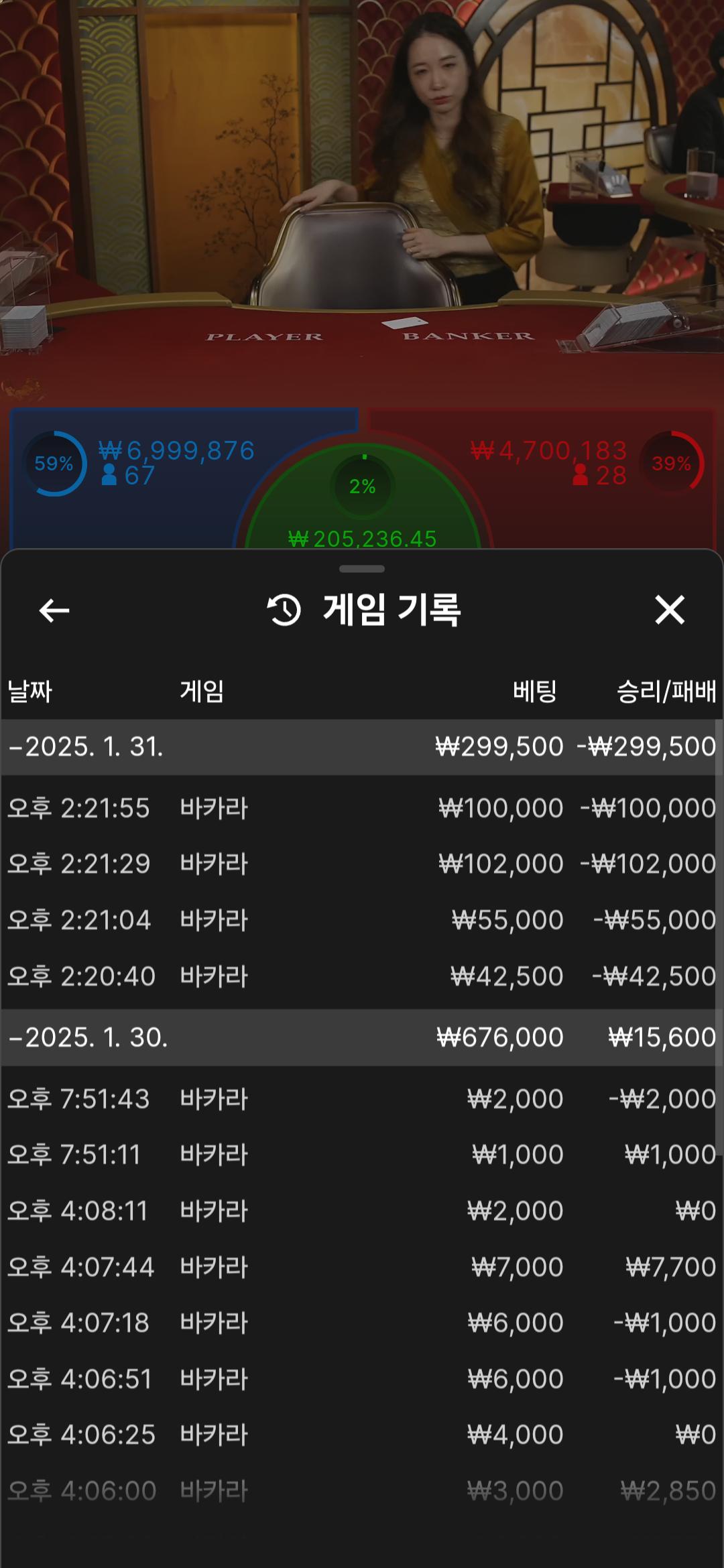The height and width of the screenshot is (1568, 724).
Task: Open the 오후 4:07:18 바카라 record
Action: click(x=362, y=1323)
